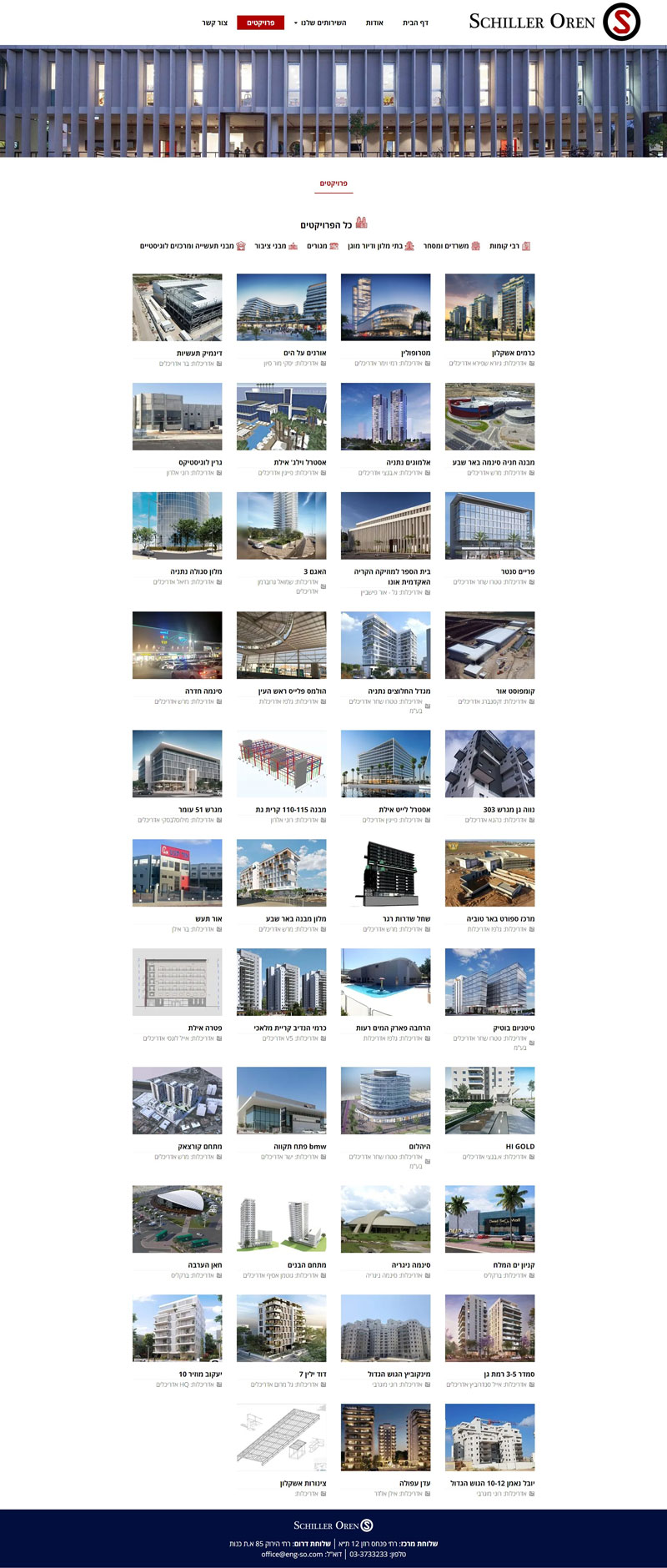Go to the אודות about page
Screen dimensions: 667x1568
pos(374,23)
